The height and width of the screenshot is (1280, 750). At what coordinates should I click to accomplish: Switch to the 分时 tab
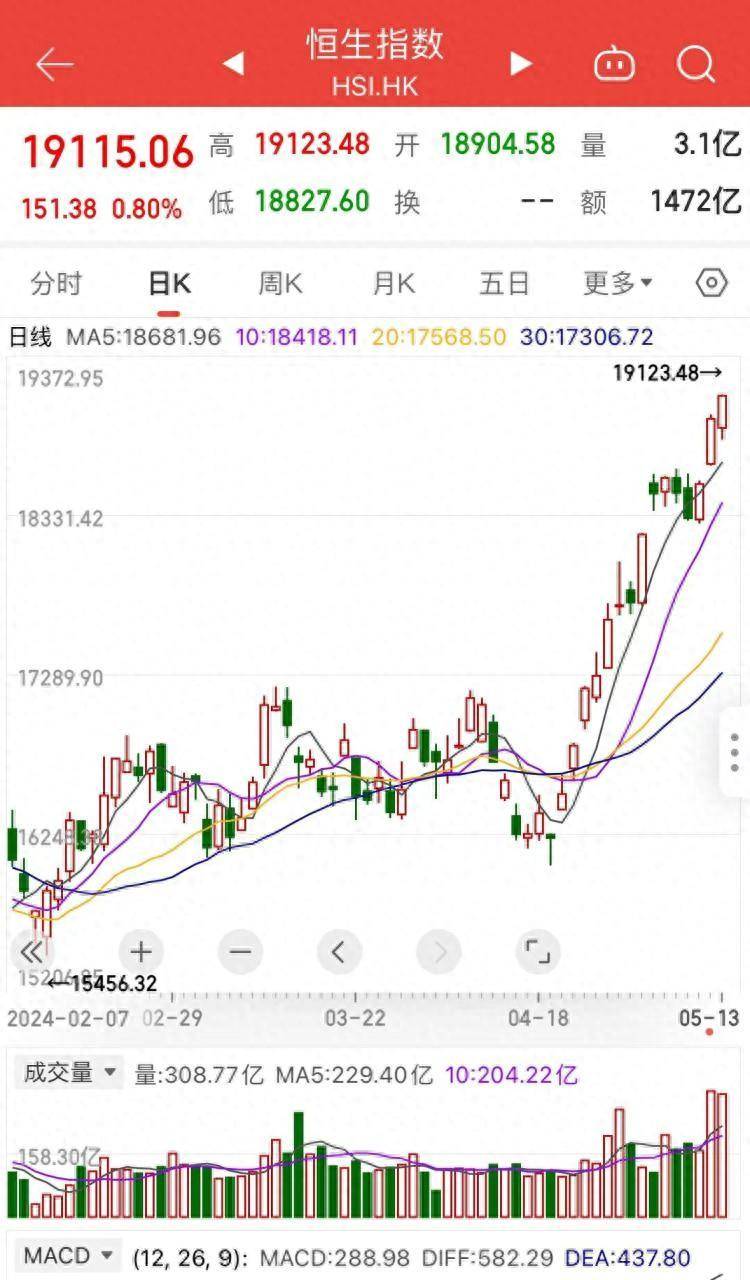[56, 284]
